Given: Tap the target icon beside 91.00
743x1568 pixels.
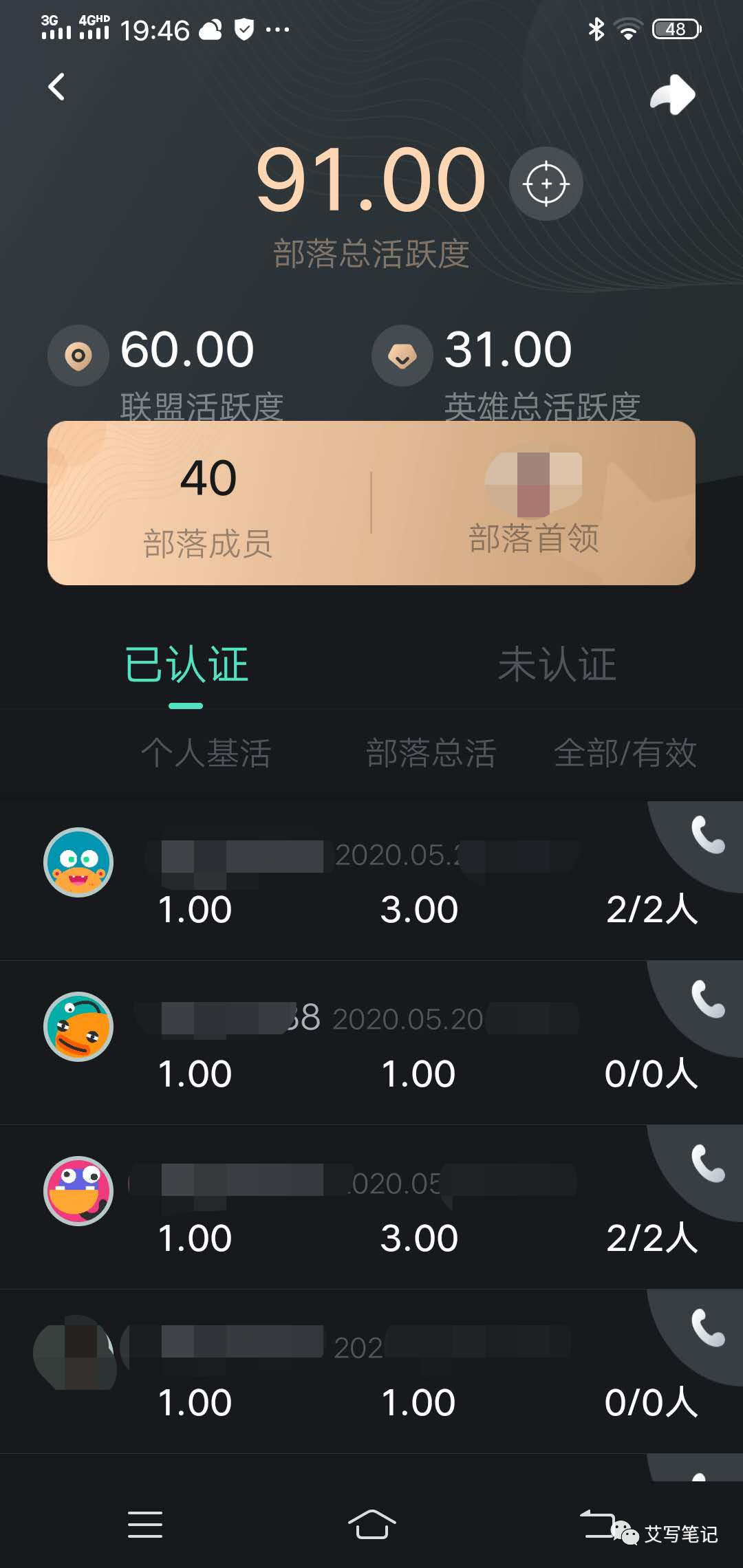Looking at the screenshot, I should 546,184.
